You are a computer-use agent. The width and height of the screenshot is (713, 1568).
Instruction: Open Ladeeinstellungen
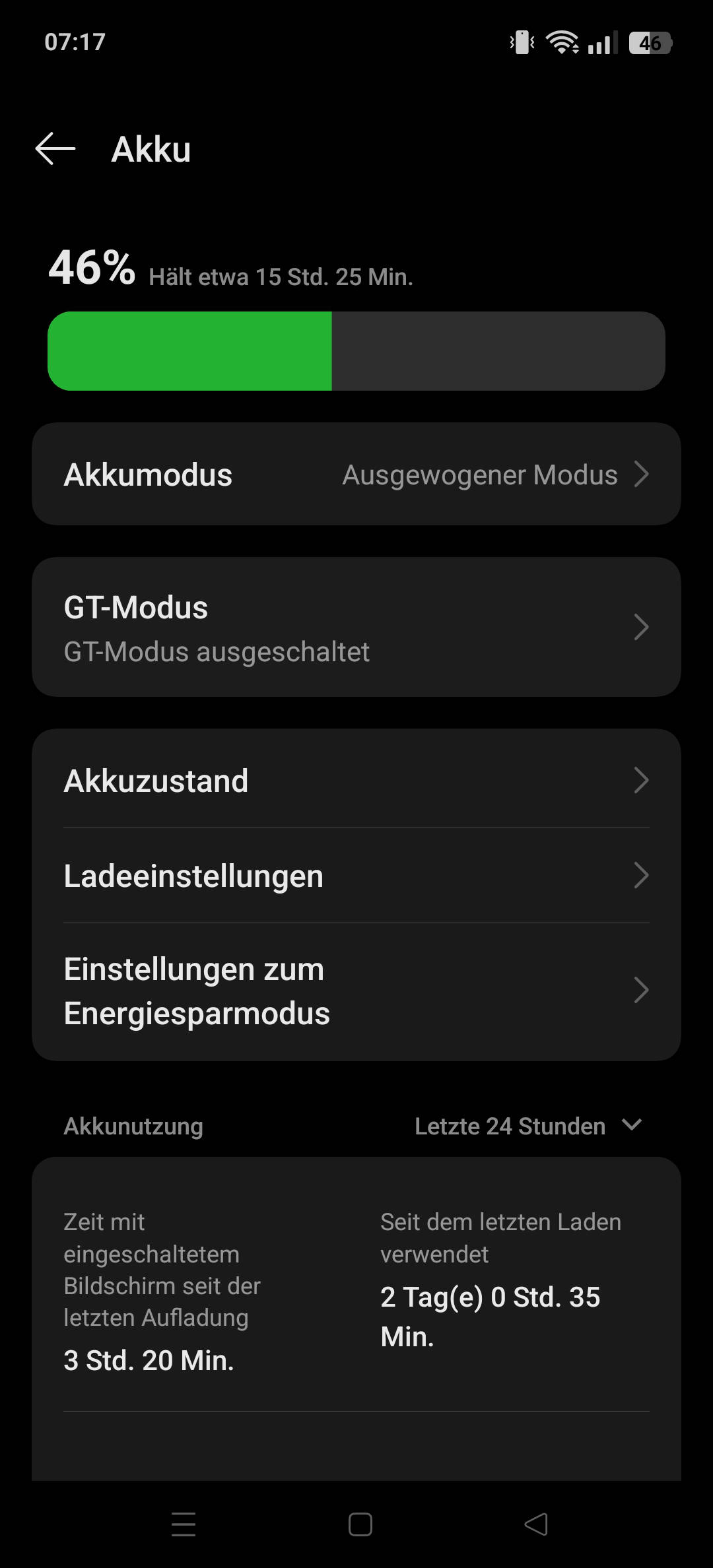click(356, 876)
